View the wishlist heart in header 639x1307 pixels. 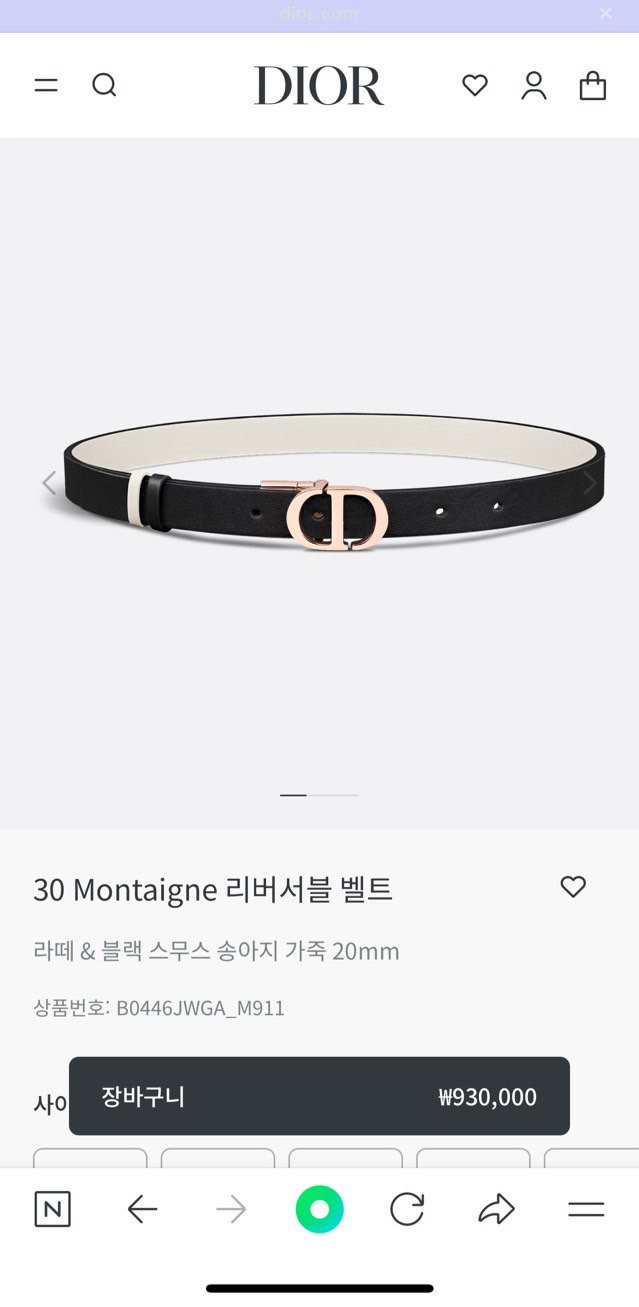(x=475, y=86)
